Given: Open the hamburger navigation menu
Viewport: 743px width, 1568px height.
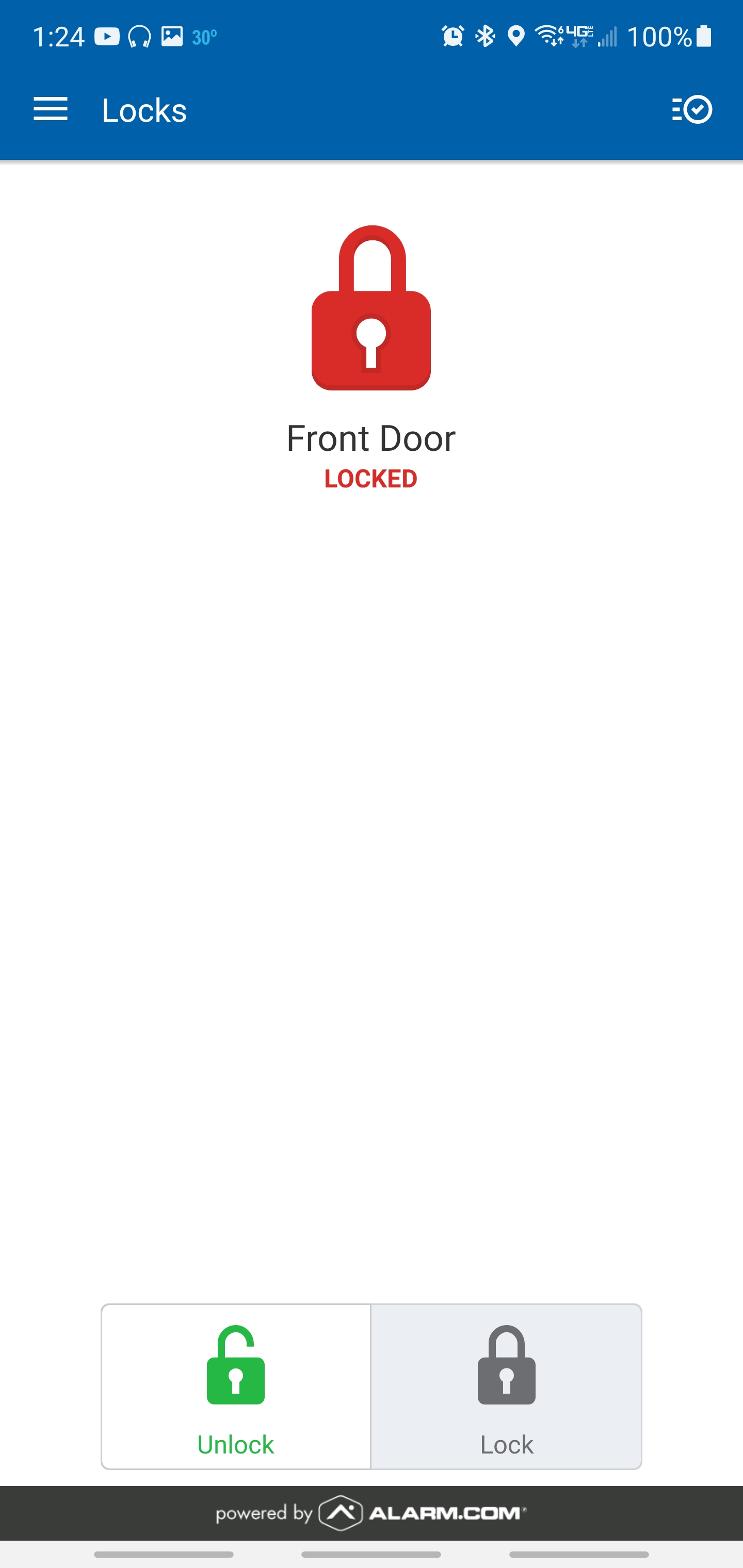Looking at the screenshot, I should (x=50, y=109).
